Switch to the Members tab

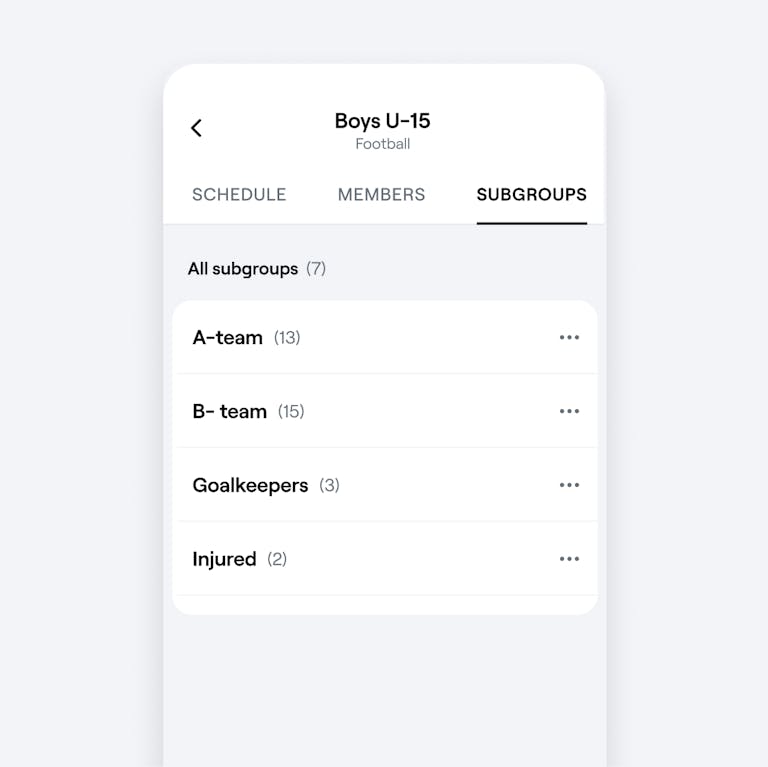coord(381,195)
